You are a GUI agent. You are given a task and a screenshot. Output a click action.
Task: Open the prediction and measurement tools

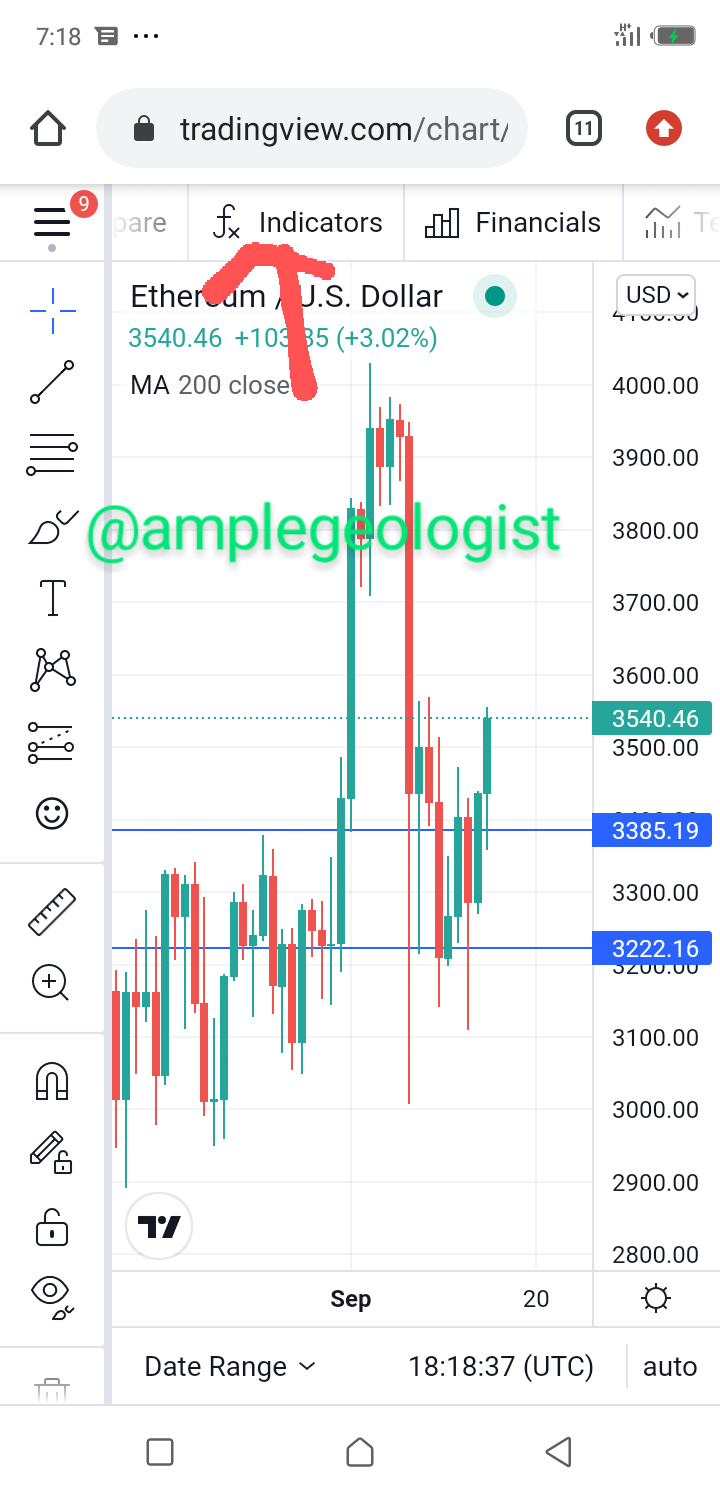52,742
